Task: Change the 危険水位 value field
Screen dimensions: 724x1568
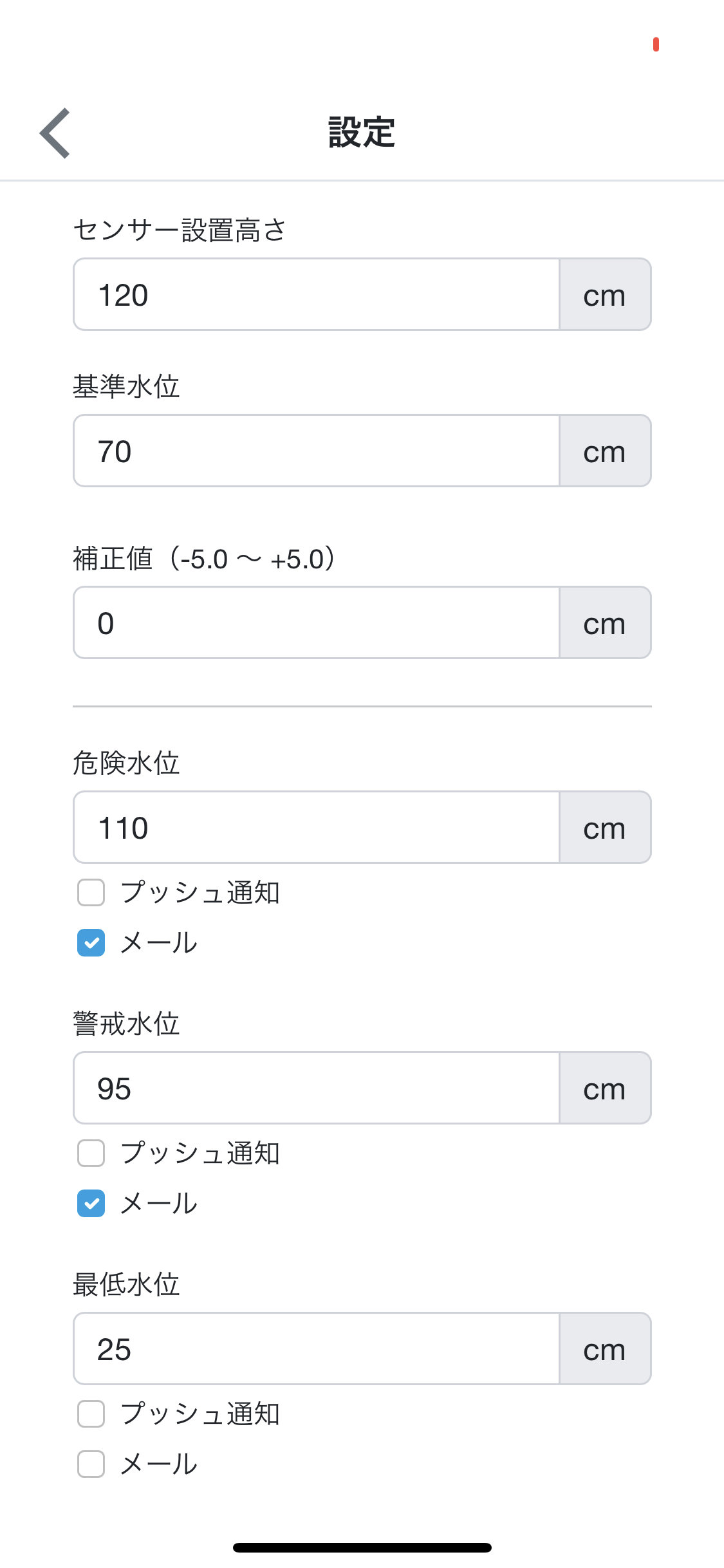Action: (316, 827)
